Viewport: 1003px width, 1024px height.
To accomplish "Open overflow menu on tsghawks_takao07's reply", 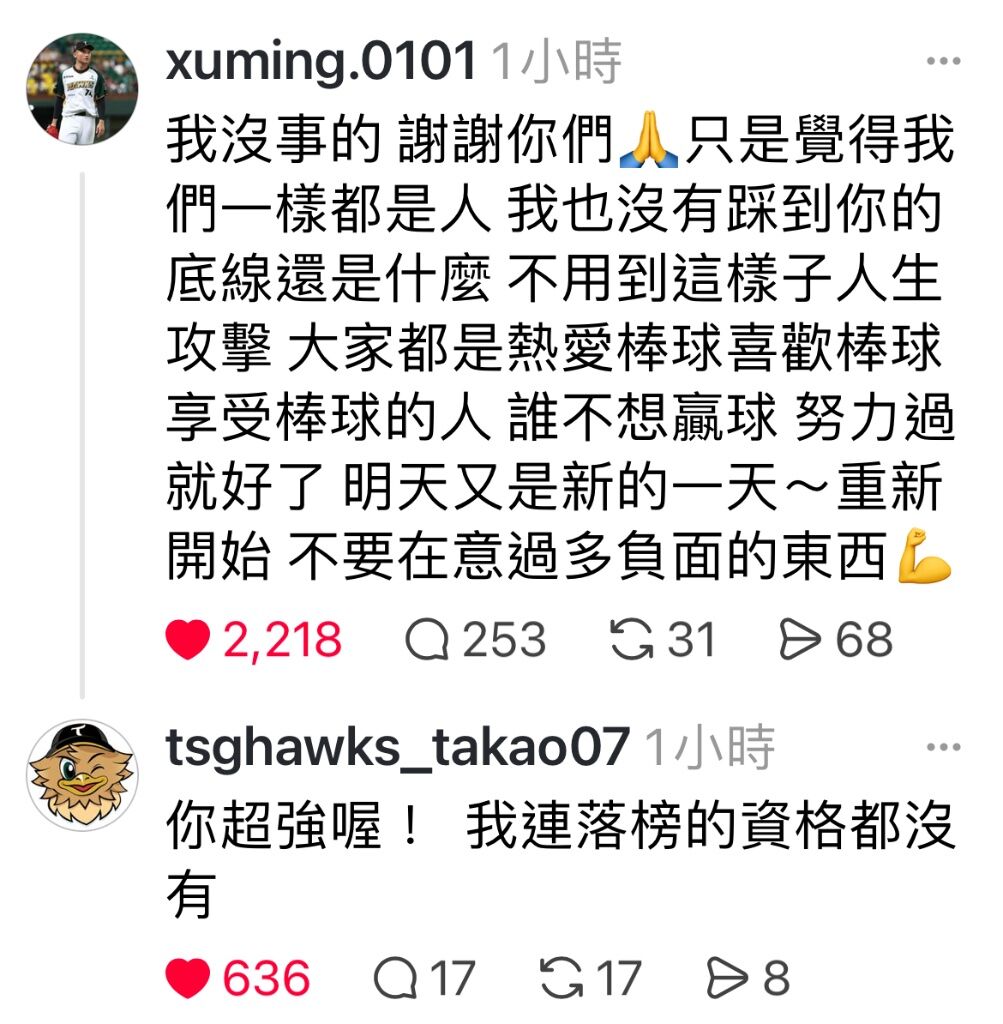I will point(943,747).
